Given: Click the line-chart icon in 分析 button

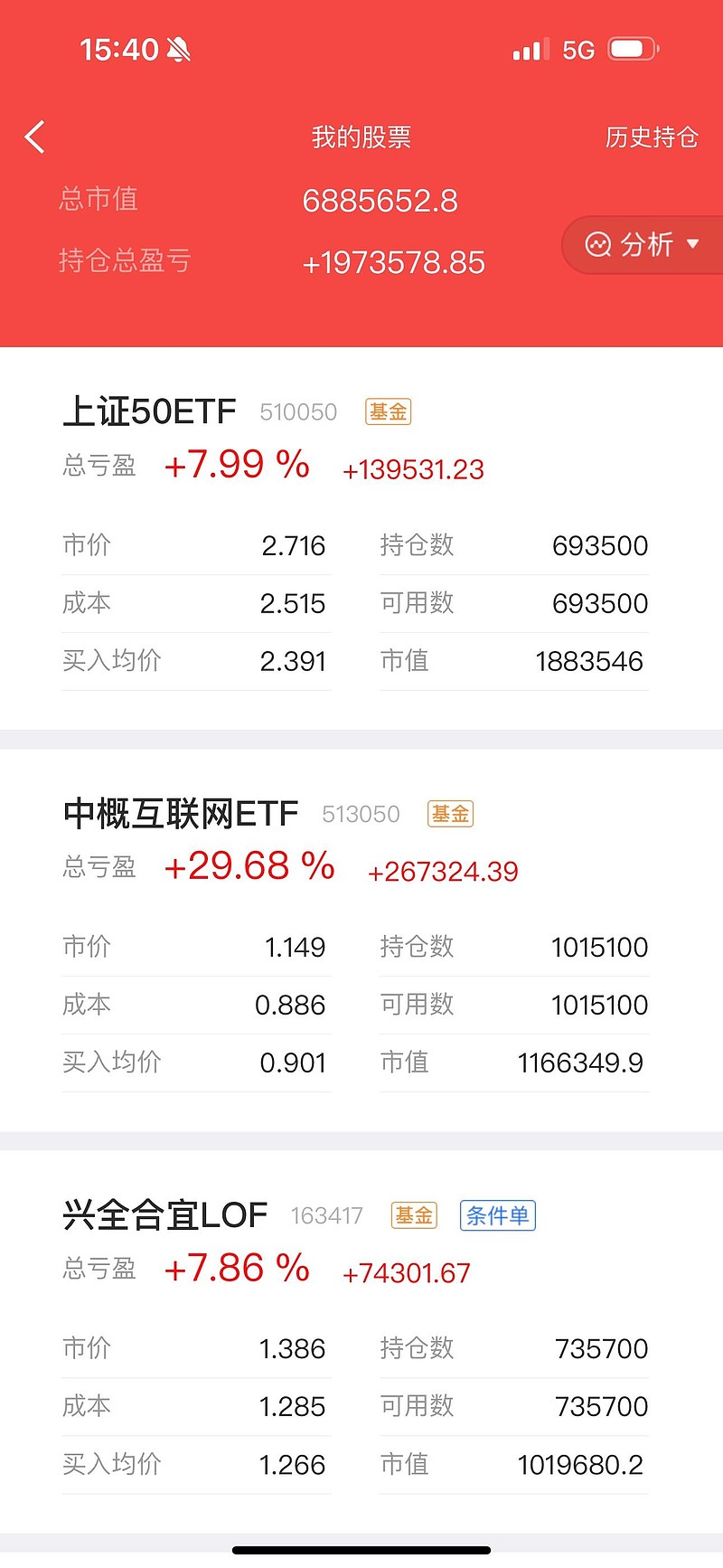Looking at the screenshot, I should coord(597,244).
